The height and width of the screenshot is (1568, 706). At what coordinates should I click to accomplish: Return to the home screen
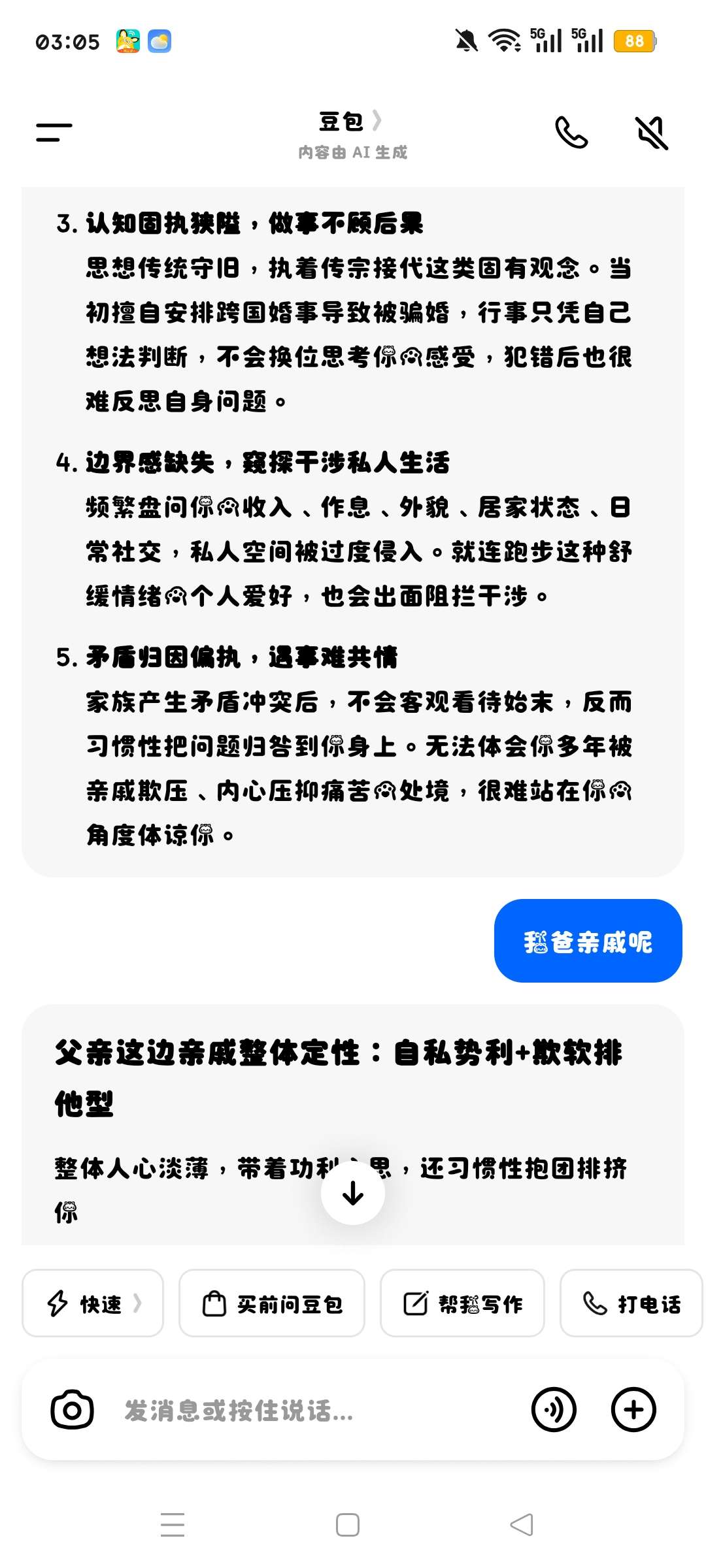[x=348, y=1525]
